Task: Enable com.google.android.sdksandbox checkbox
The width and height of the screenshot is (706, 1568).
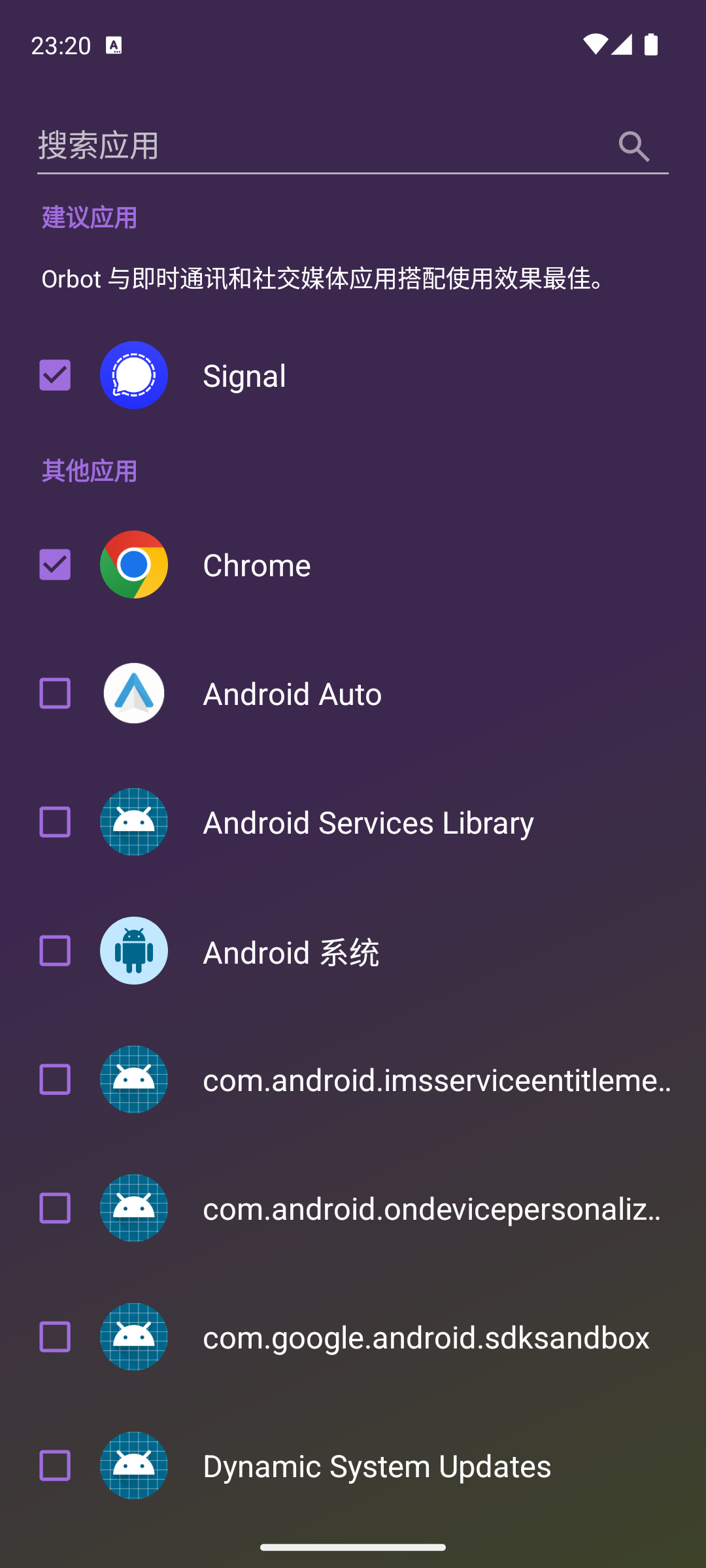Action: (x=55, y=1337)
